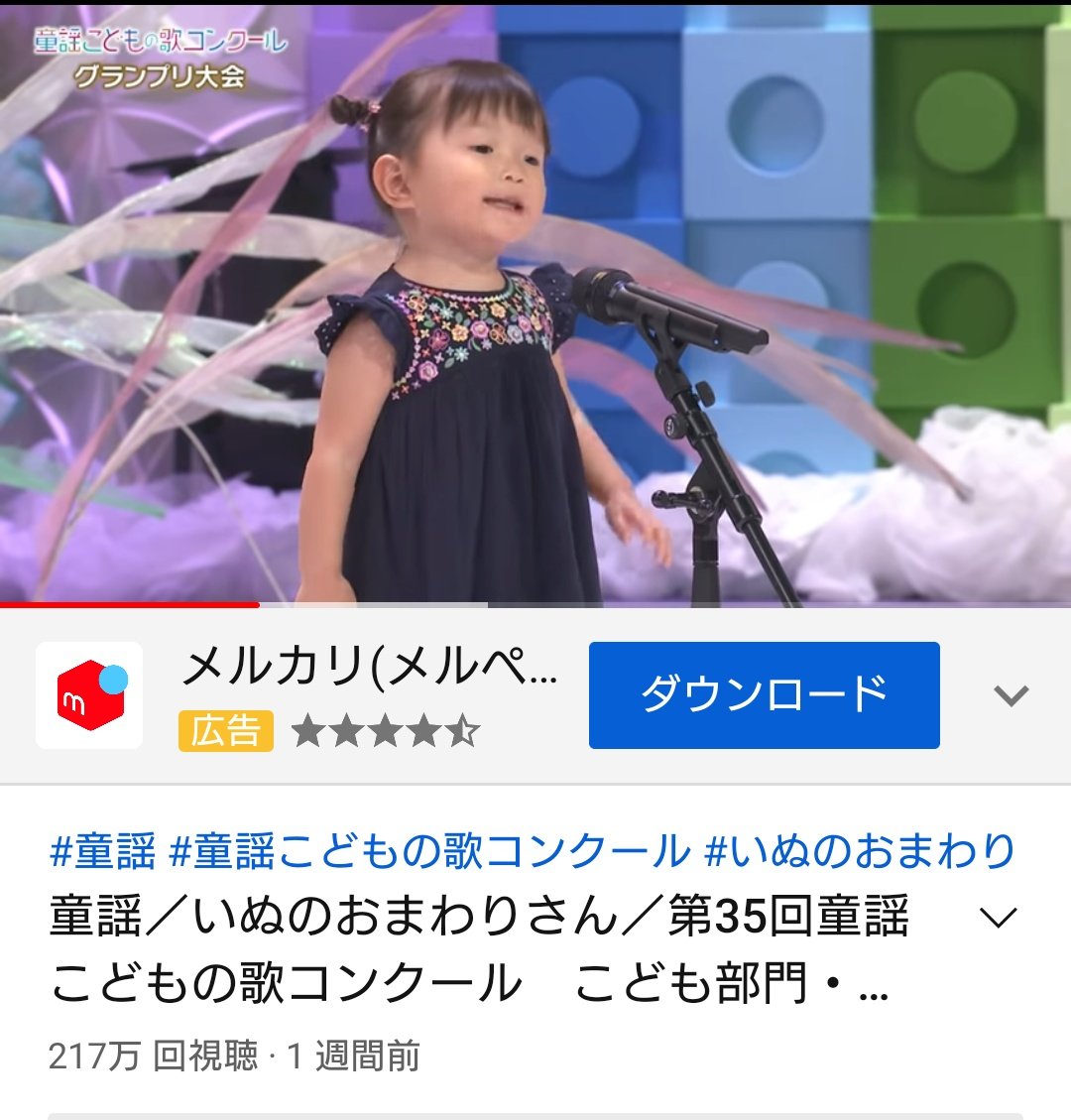Open the メルカリ ad app icon

89,694
